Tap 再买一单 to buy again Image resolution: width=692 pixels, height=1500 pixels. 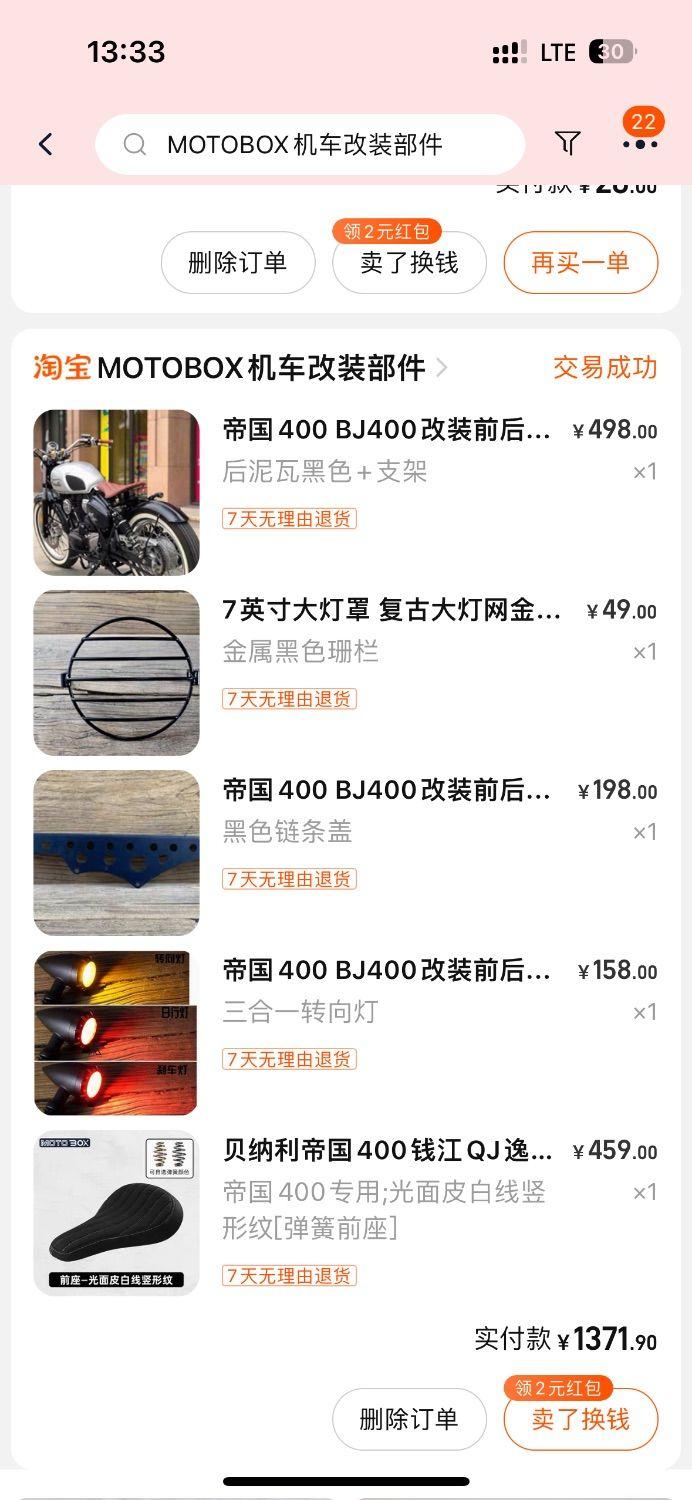click(581, 262)
